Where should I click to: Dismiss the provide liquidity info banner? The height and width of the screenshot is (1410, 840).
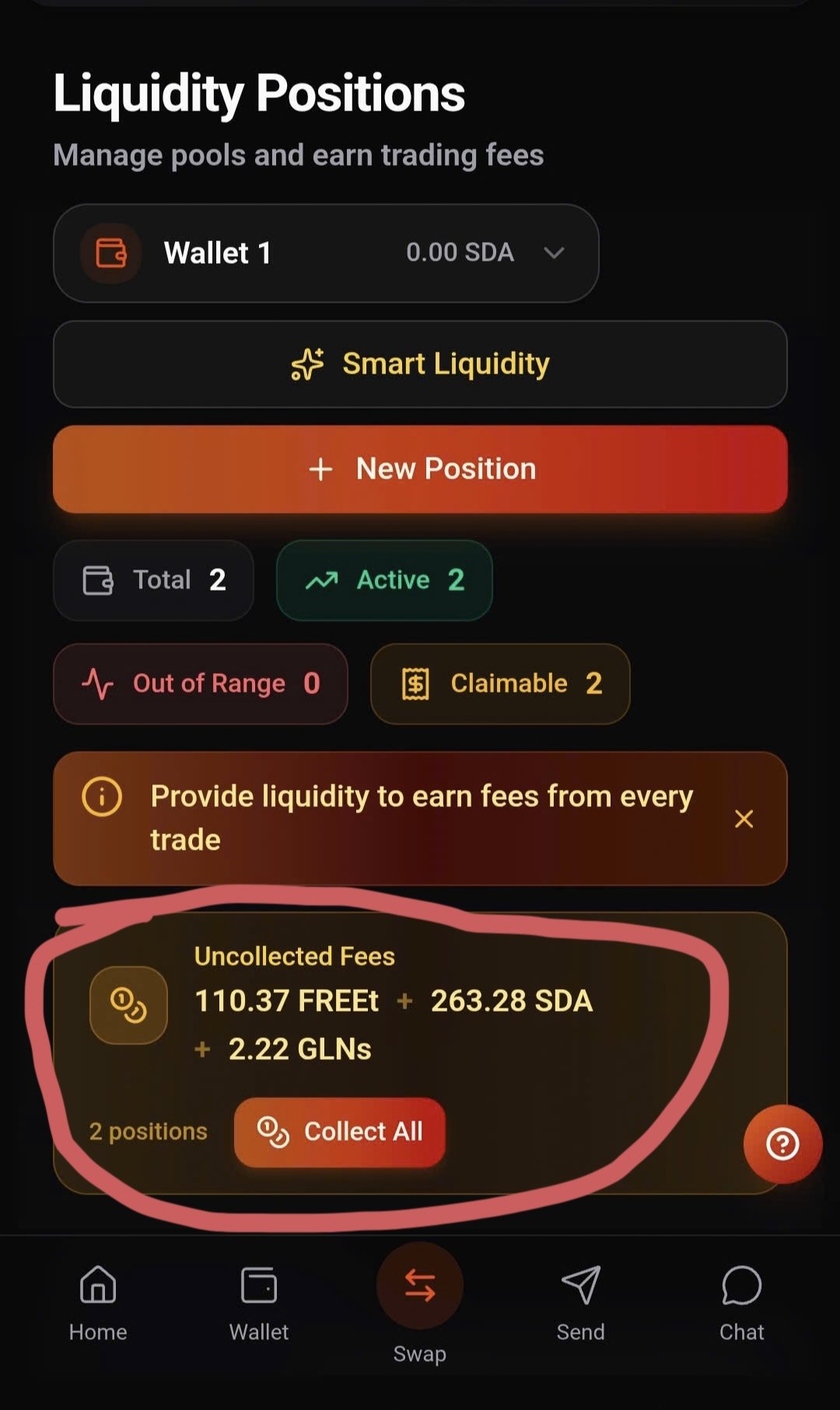click(x=744, y=819)
